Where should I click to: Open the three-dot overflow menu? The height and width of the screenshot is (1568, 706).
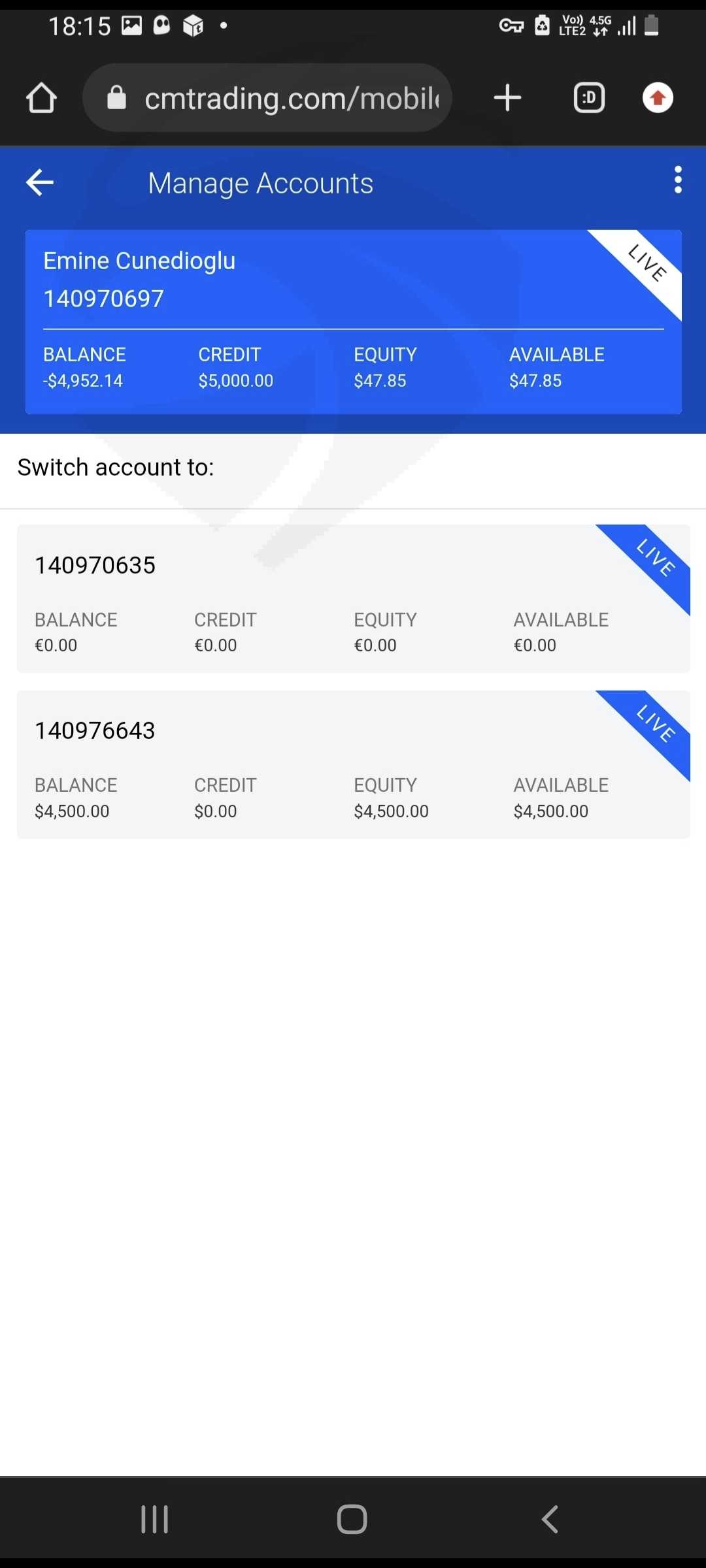tap(678, 180)
